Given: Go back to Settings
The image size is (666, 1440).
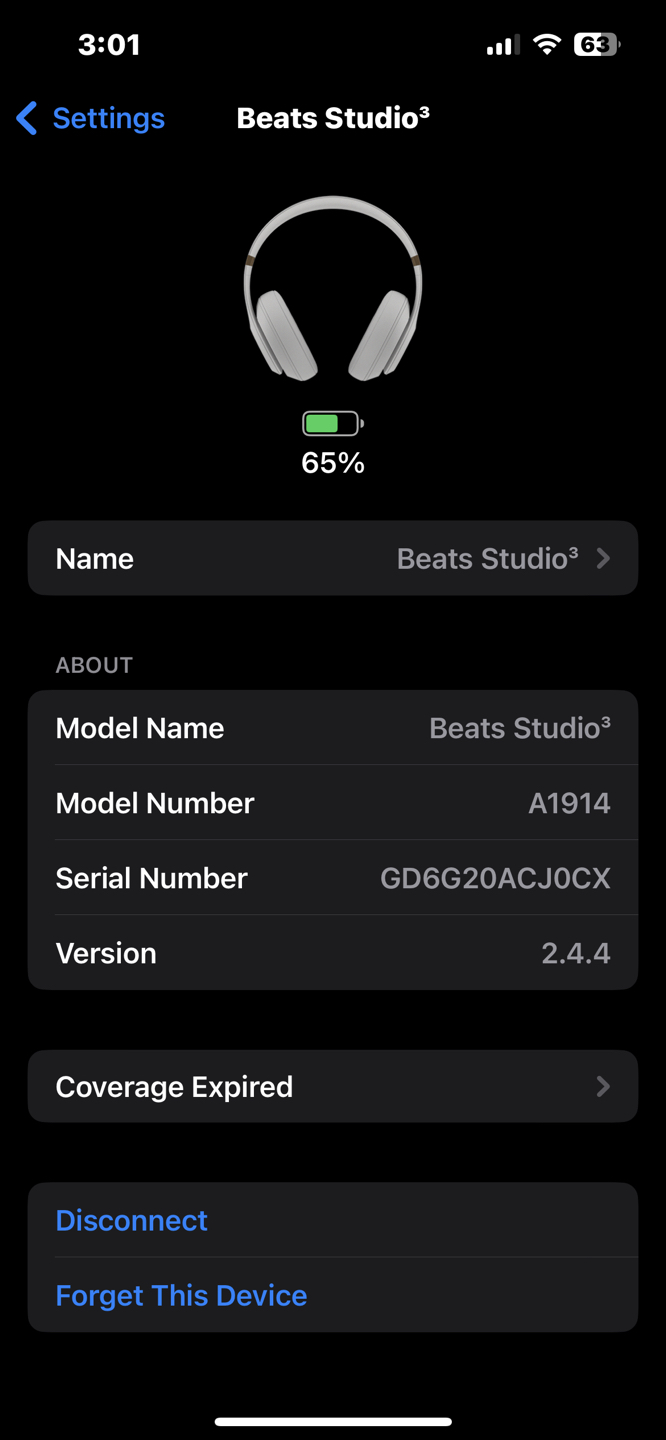Looking at the screenshot, I should 90,118.
